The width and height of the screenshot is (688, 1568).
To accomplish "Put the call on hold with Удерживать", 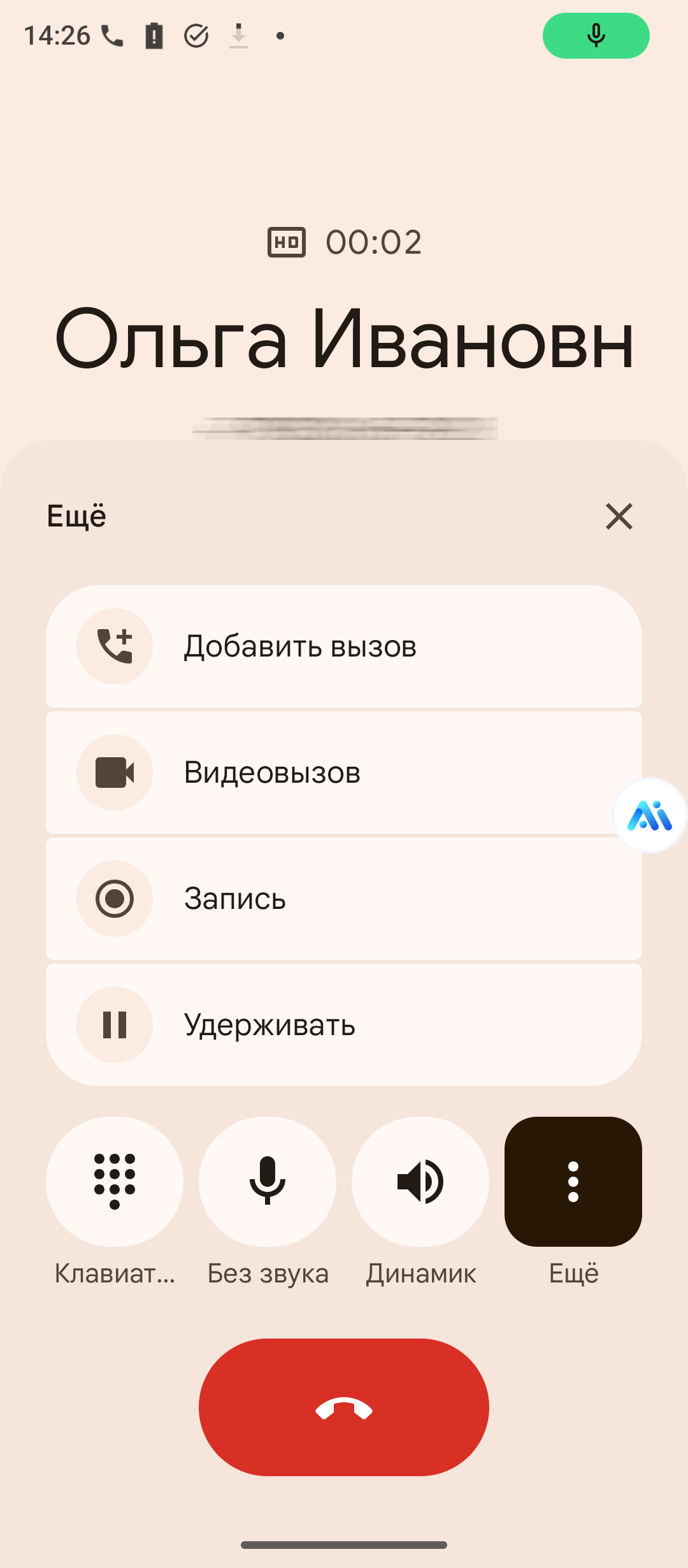I will click(x=344, y=1025).
